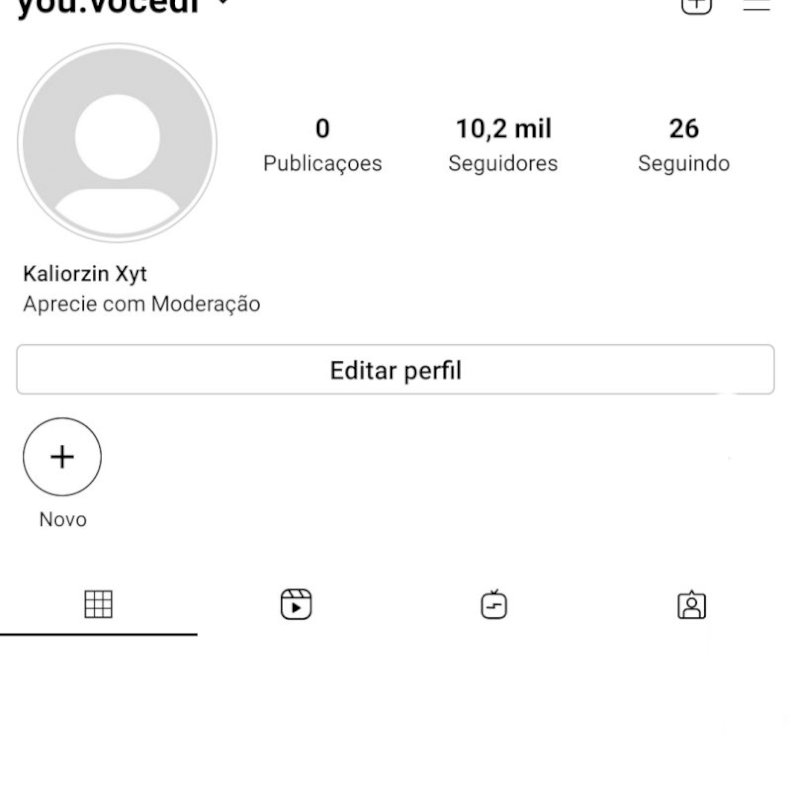Open the hamburger menu icon
Viewport: 791px width, 800px height.
757,5
